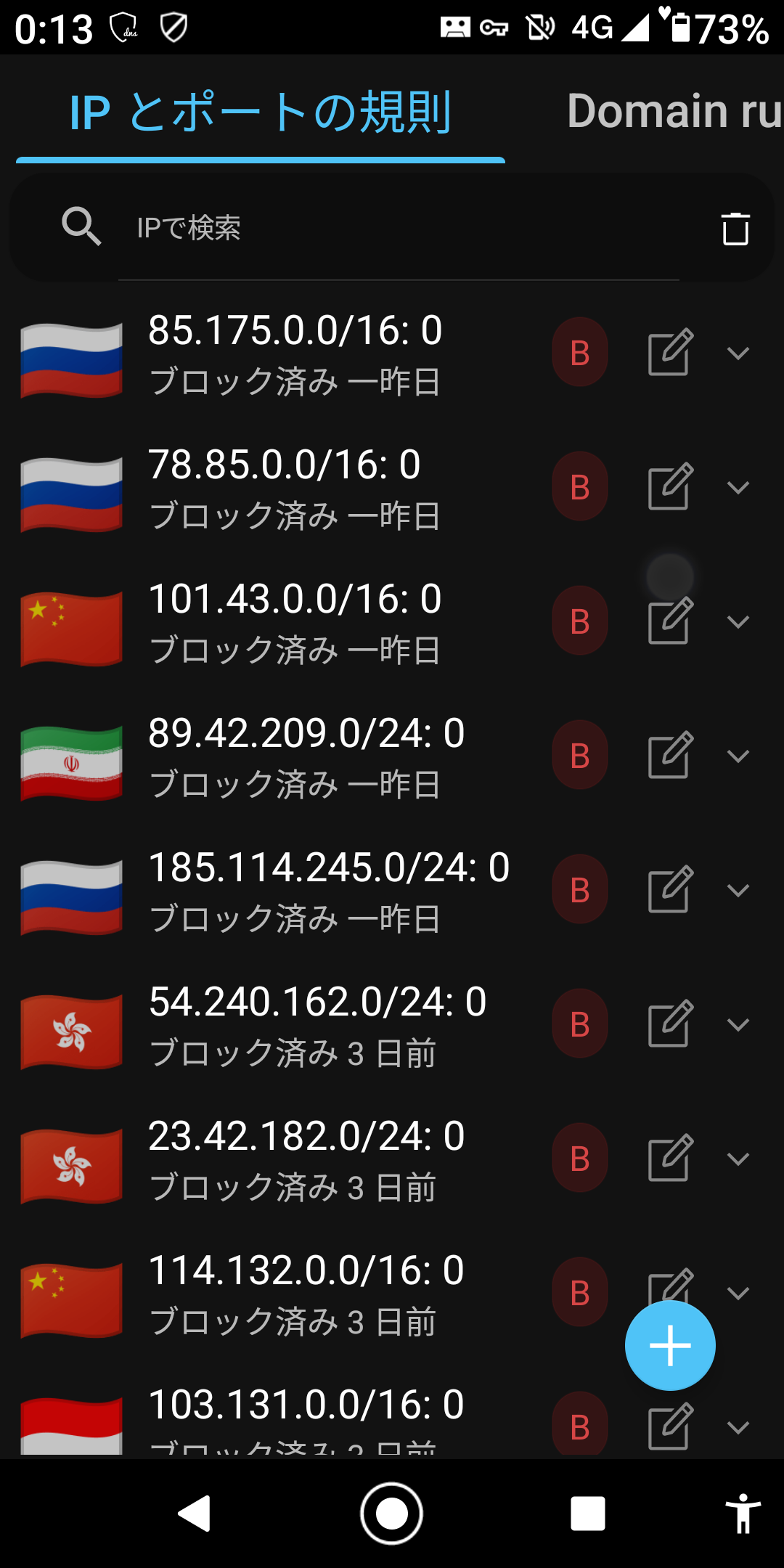The image size is (784, 1568).
Task: Edit the rule for 78.85.0.0/16
Action: tap(670, 486)
